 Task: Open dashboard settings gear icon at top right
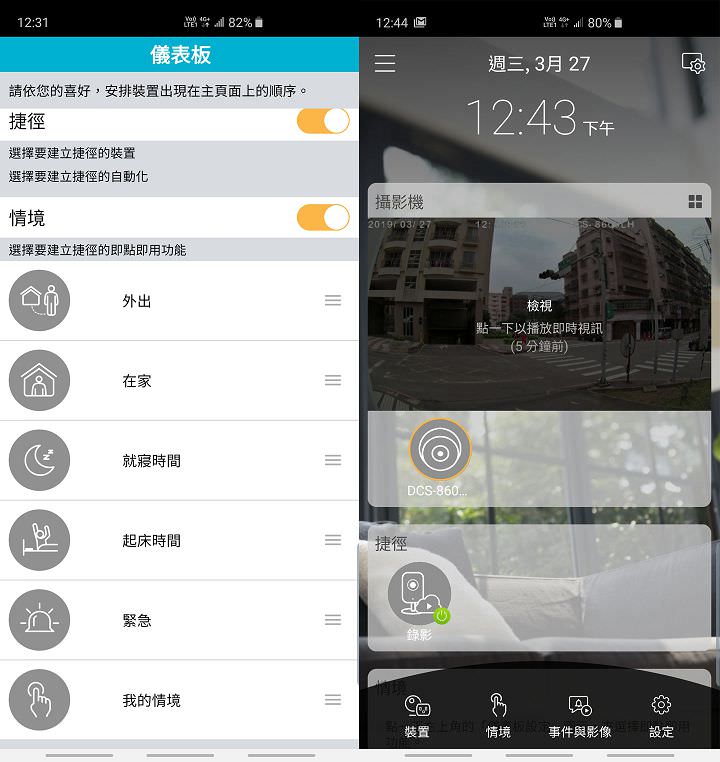(693, 63)
